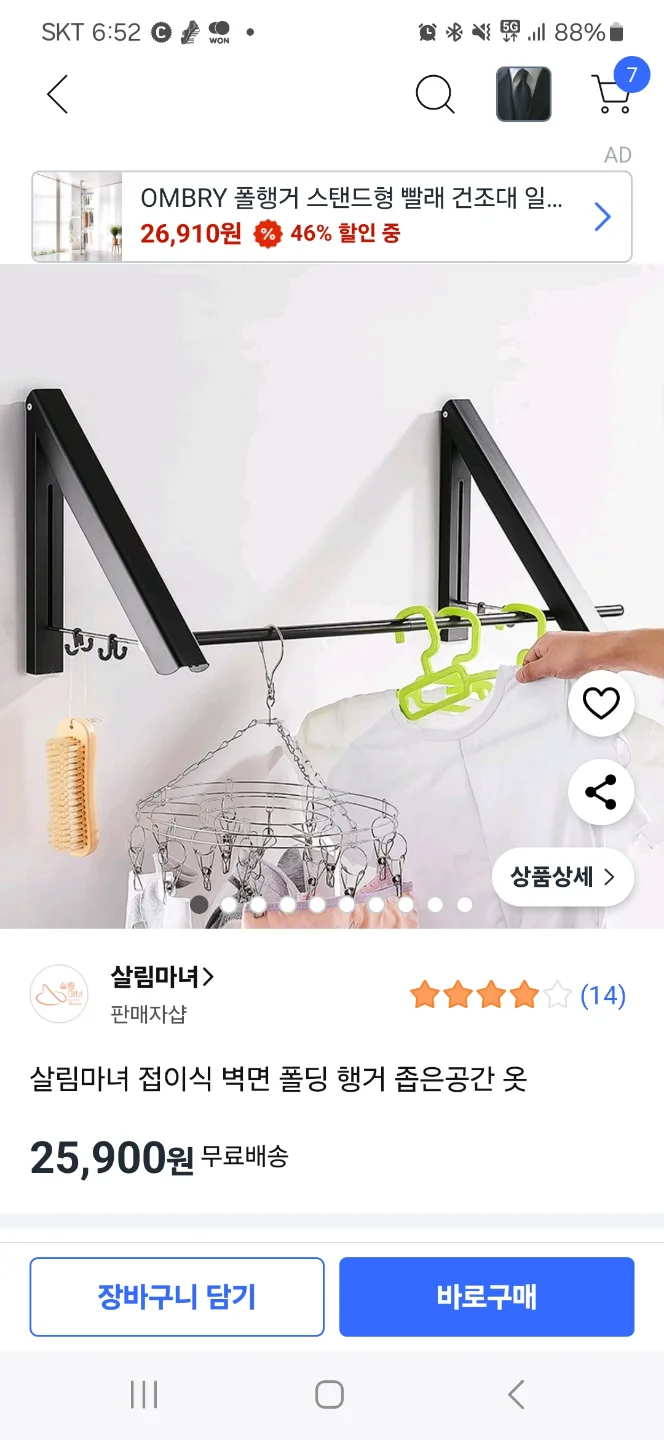Open the recently viewed product thumbnail

(524, 95)
